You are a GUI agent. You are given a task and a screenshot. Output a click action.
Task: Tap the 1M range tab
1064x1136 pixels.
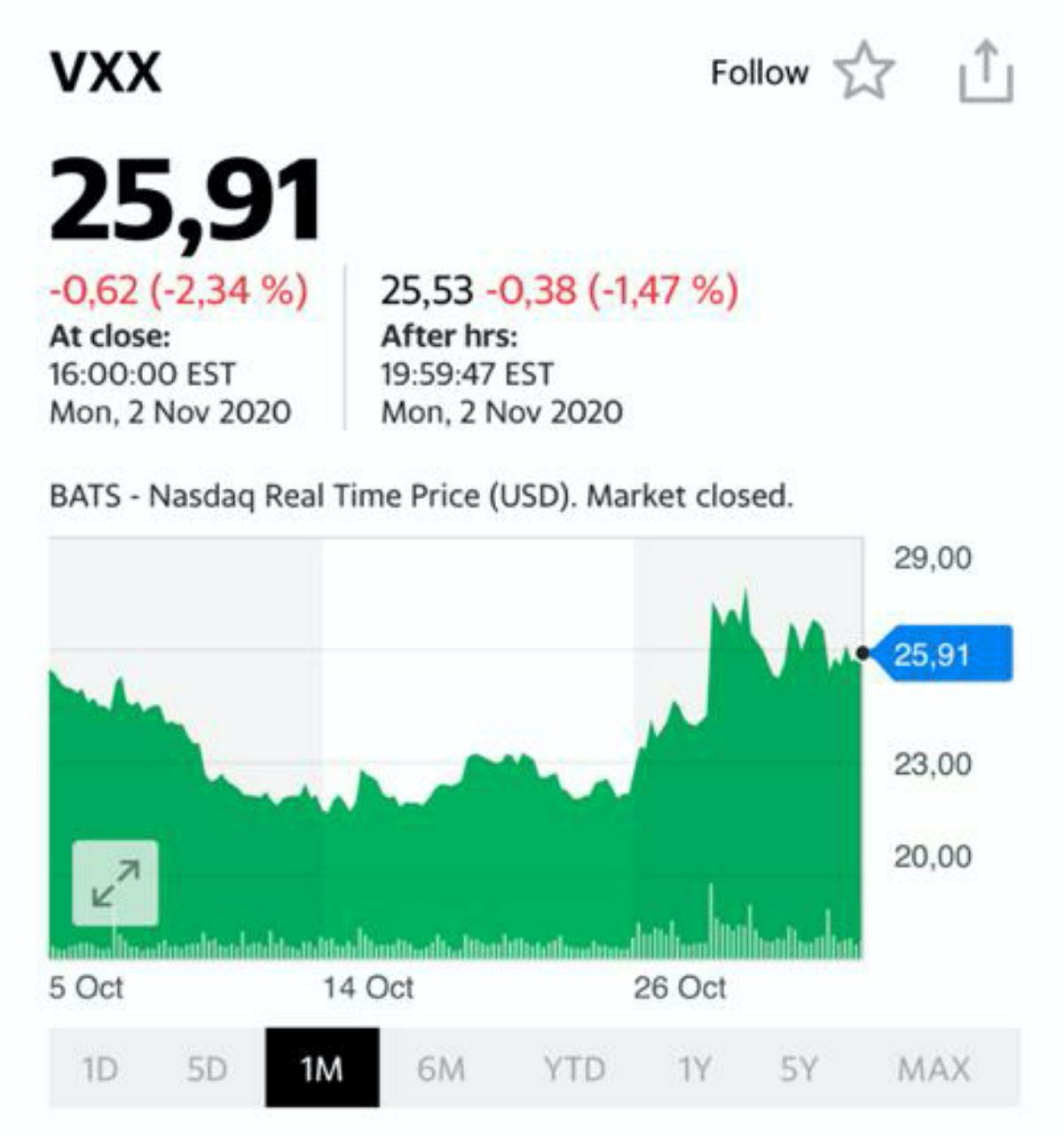click(322, 1069)
